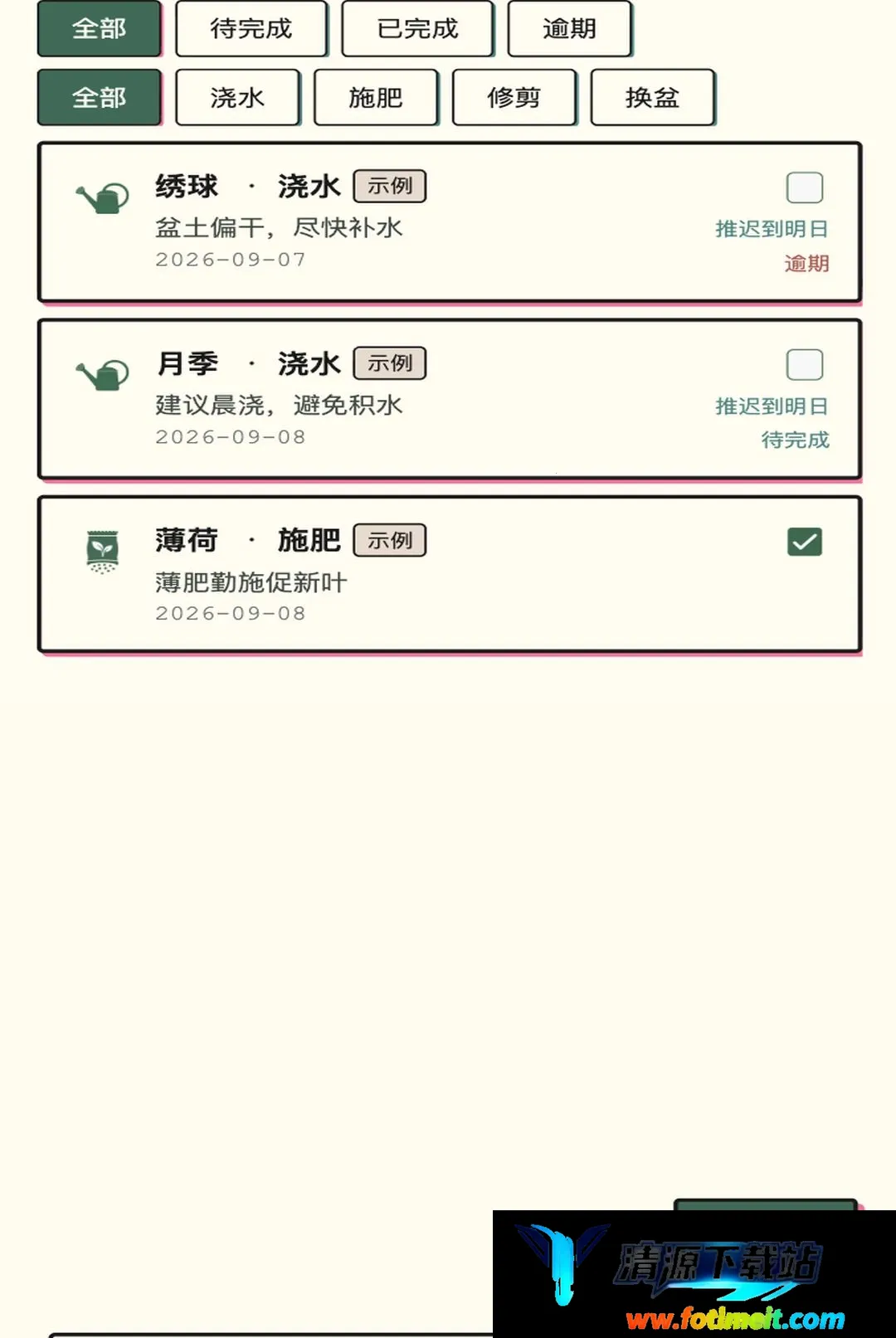Check off the 绣球 watering task
The image size is (896, 1338).
(804, 187)
